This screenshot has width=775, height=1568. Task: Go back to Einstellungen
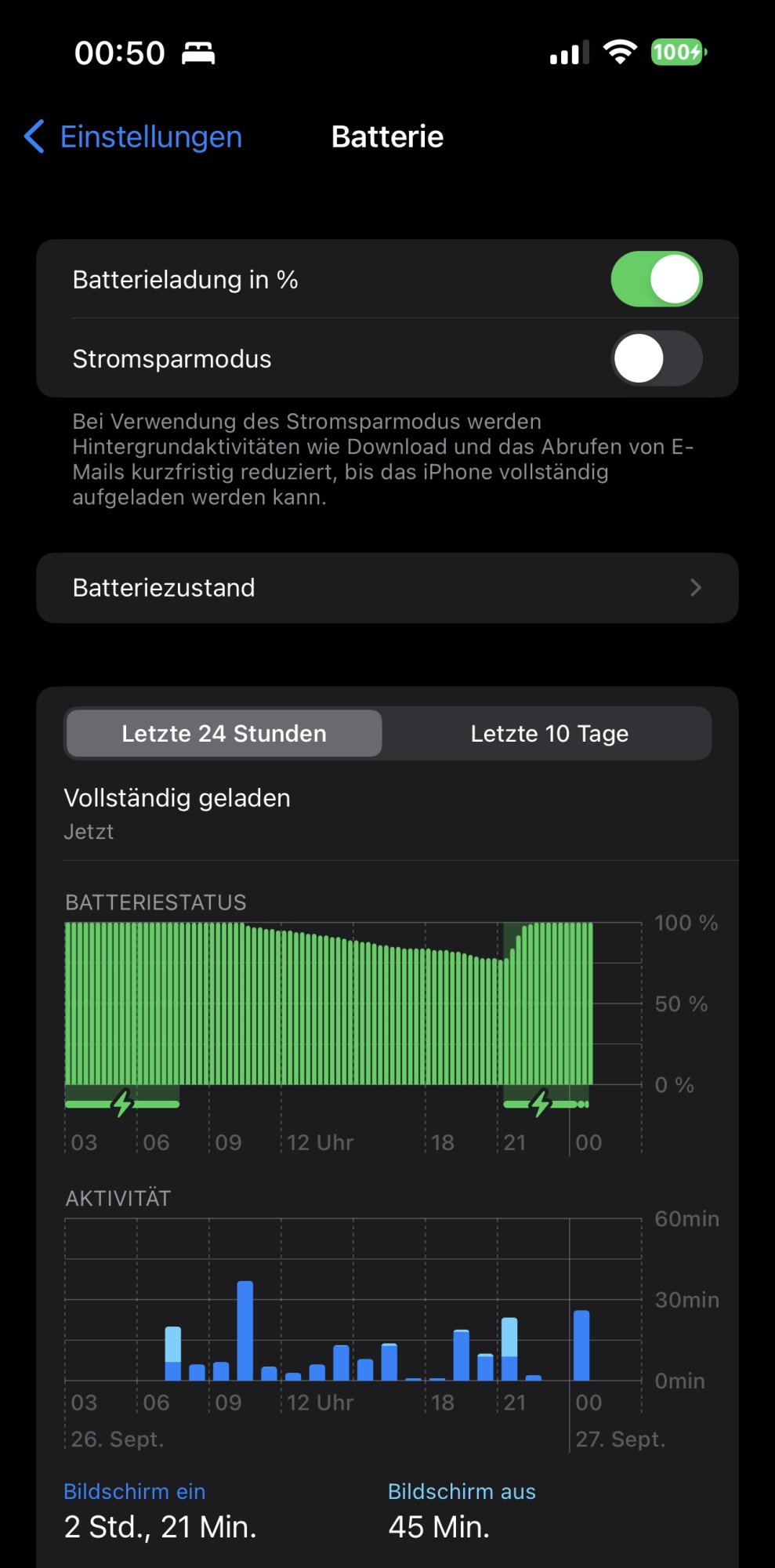coord(133,137)
